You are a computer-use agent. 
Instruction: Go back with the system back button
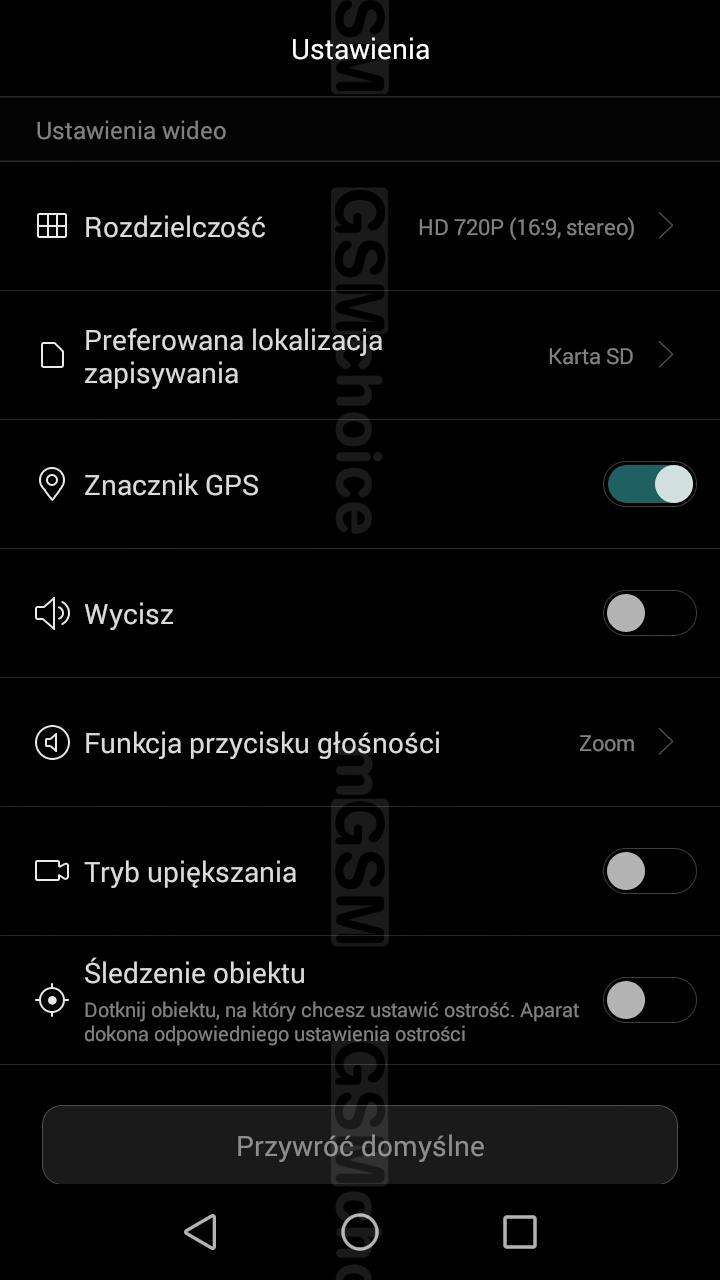click(201, 1232)
